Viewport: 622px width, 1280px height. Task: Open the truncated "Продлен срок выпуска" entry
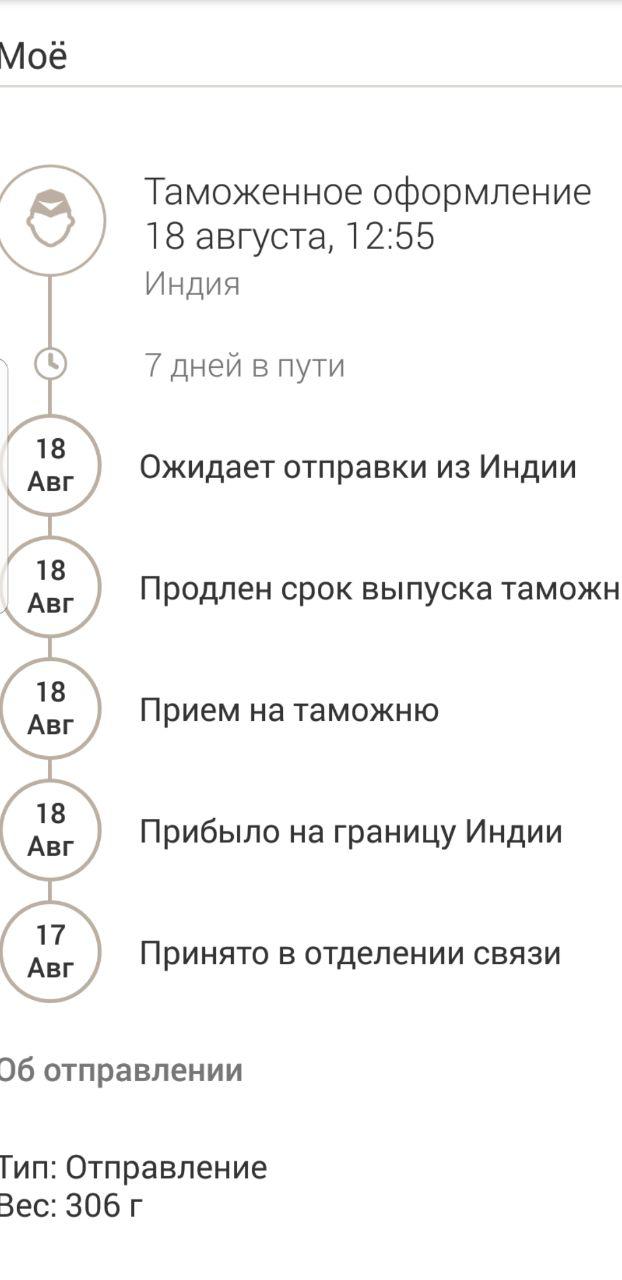(x=378, y=589)
